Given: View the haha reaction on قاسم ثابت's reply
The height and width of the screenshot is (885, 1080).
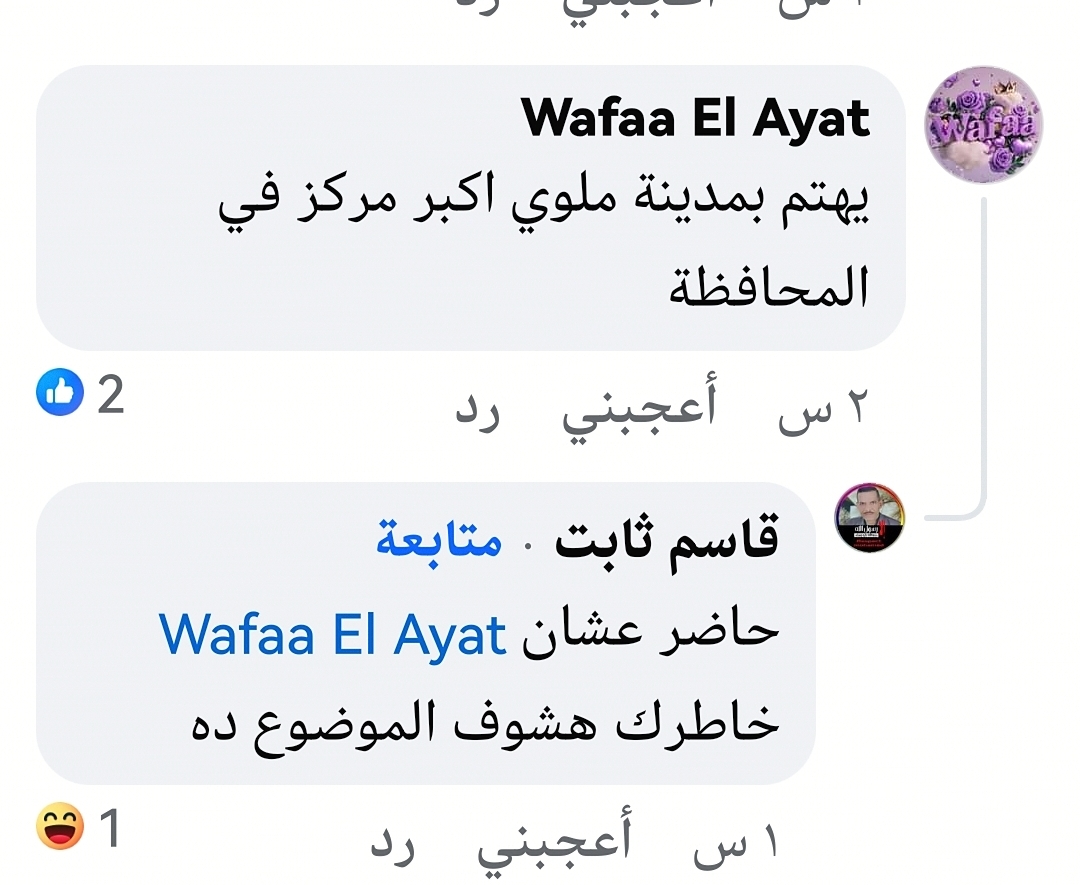Looking at the screenshot, I should pos(78,829).
